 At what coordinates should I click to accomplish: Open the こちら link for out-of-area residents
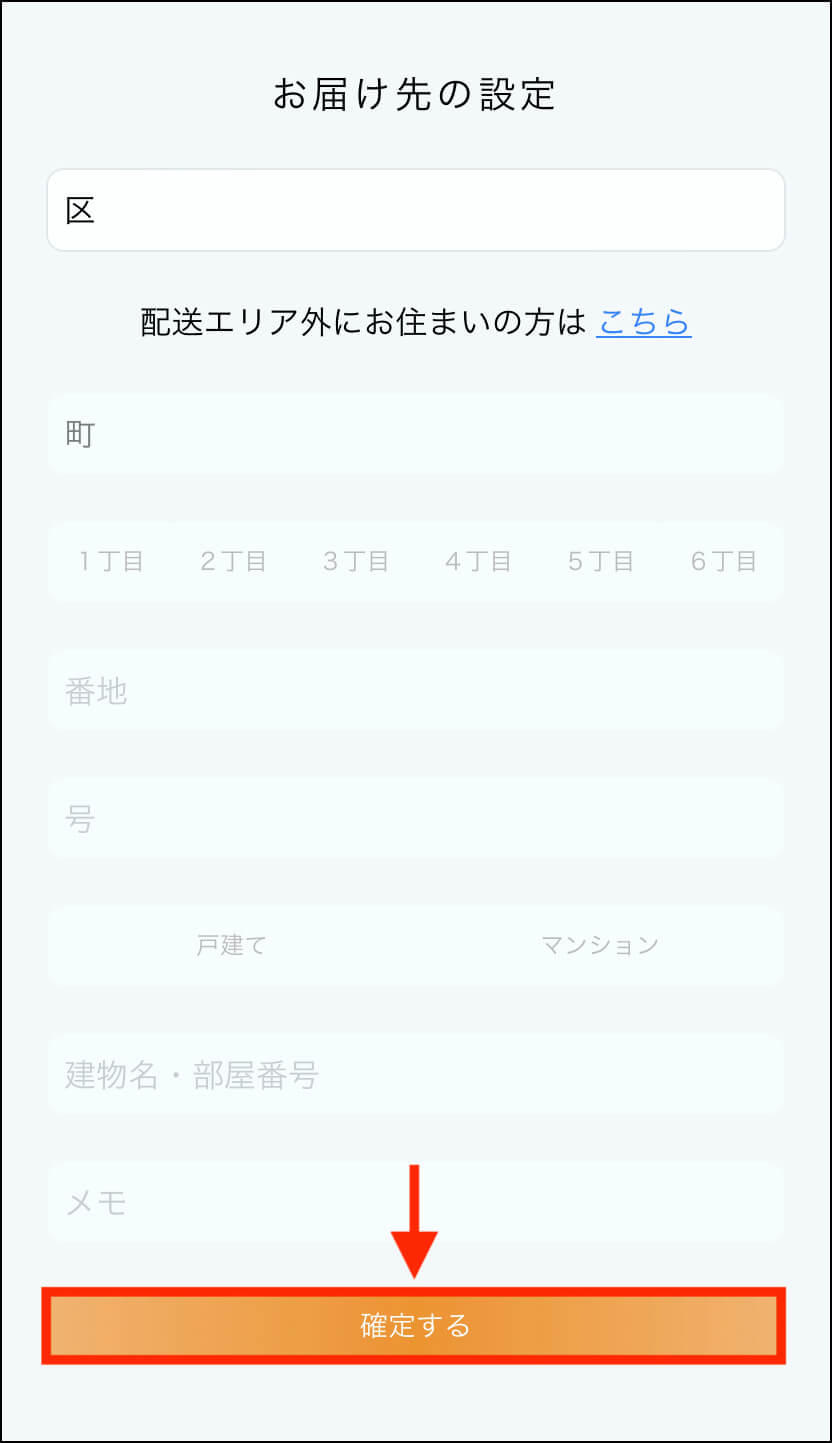tap(643, 322)
